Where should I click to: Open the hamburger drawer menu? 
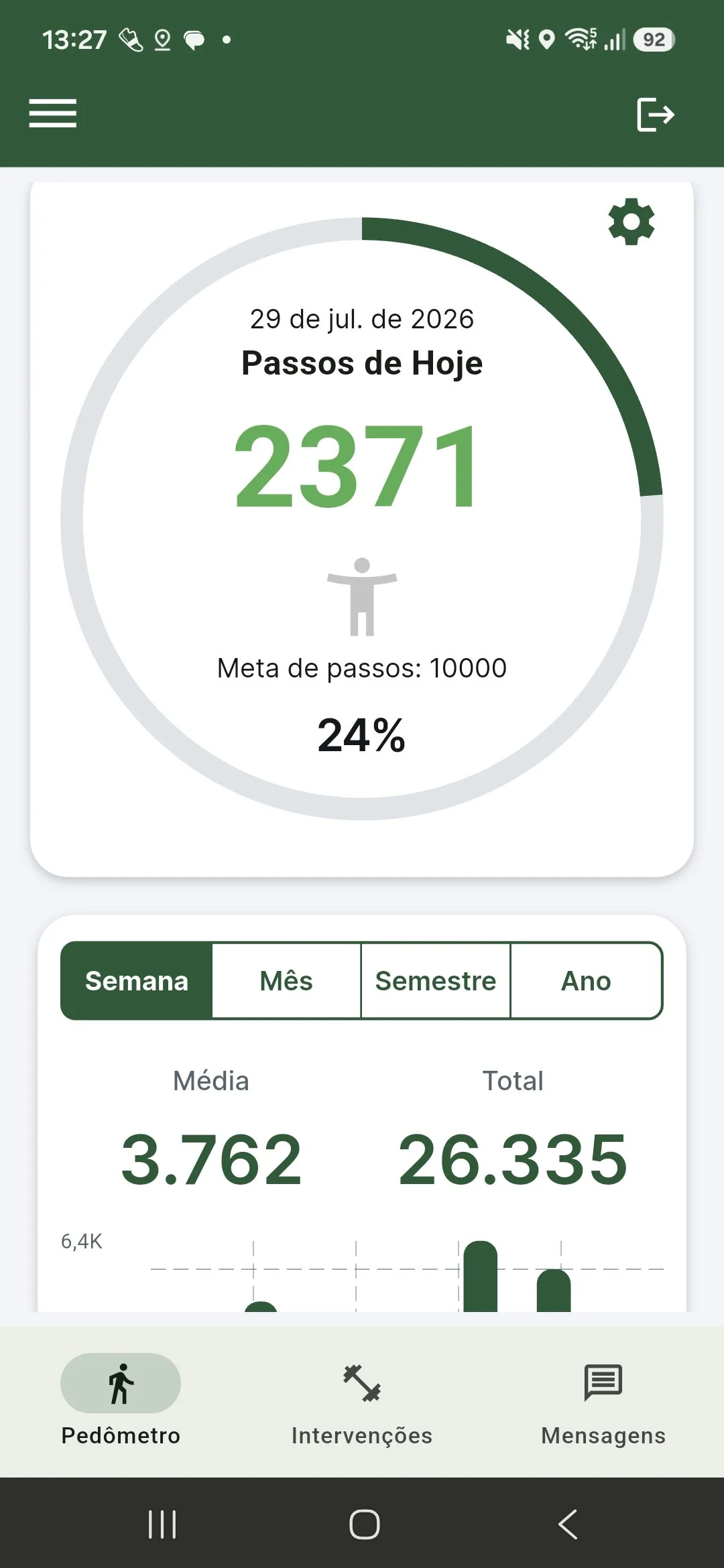point(52,113)
